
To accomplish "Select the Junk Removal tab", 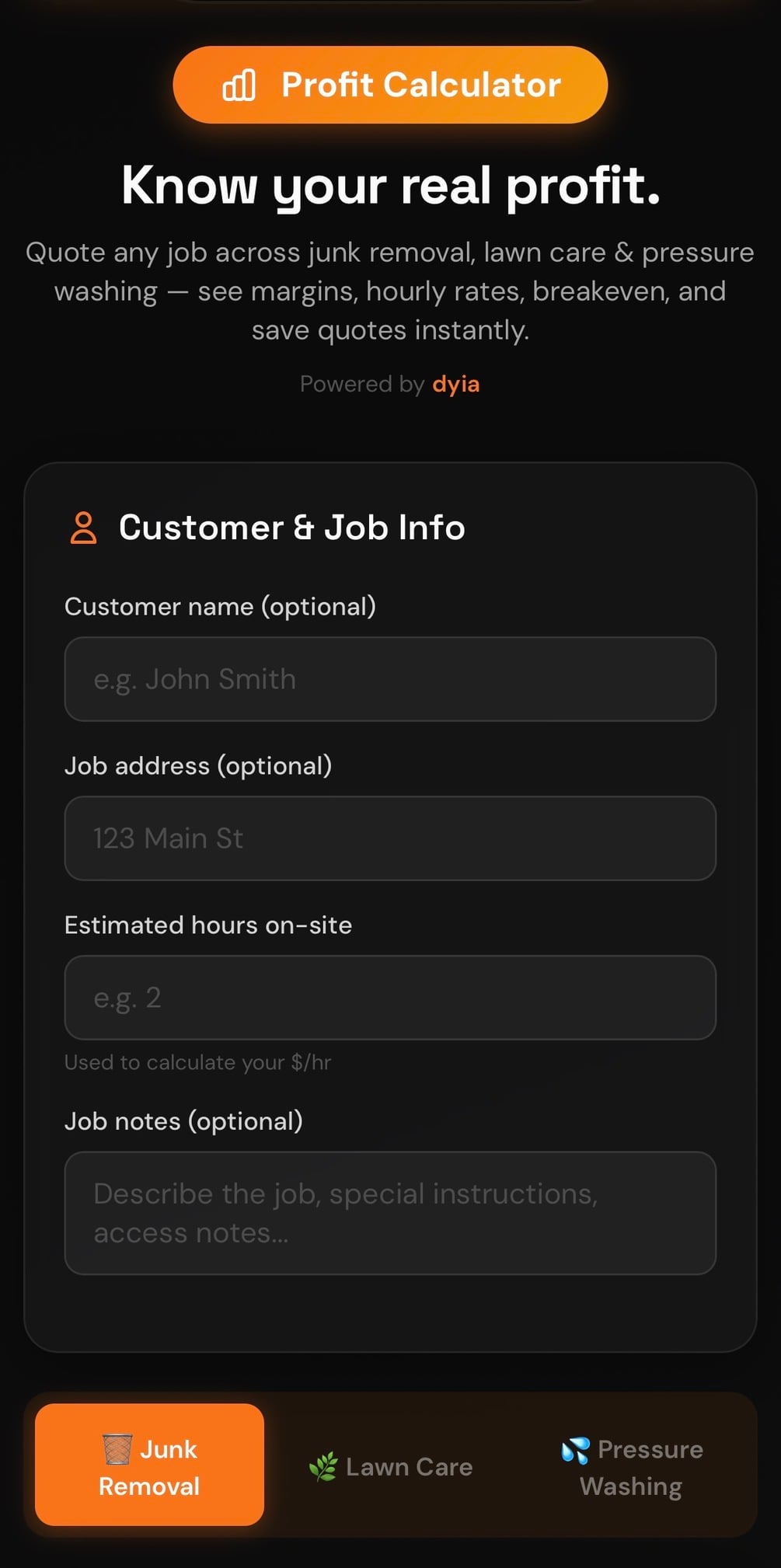I will [149, 1466].
